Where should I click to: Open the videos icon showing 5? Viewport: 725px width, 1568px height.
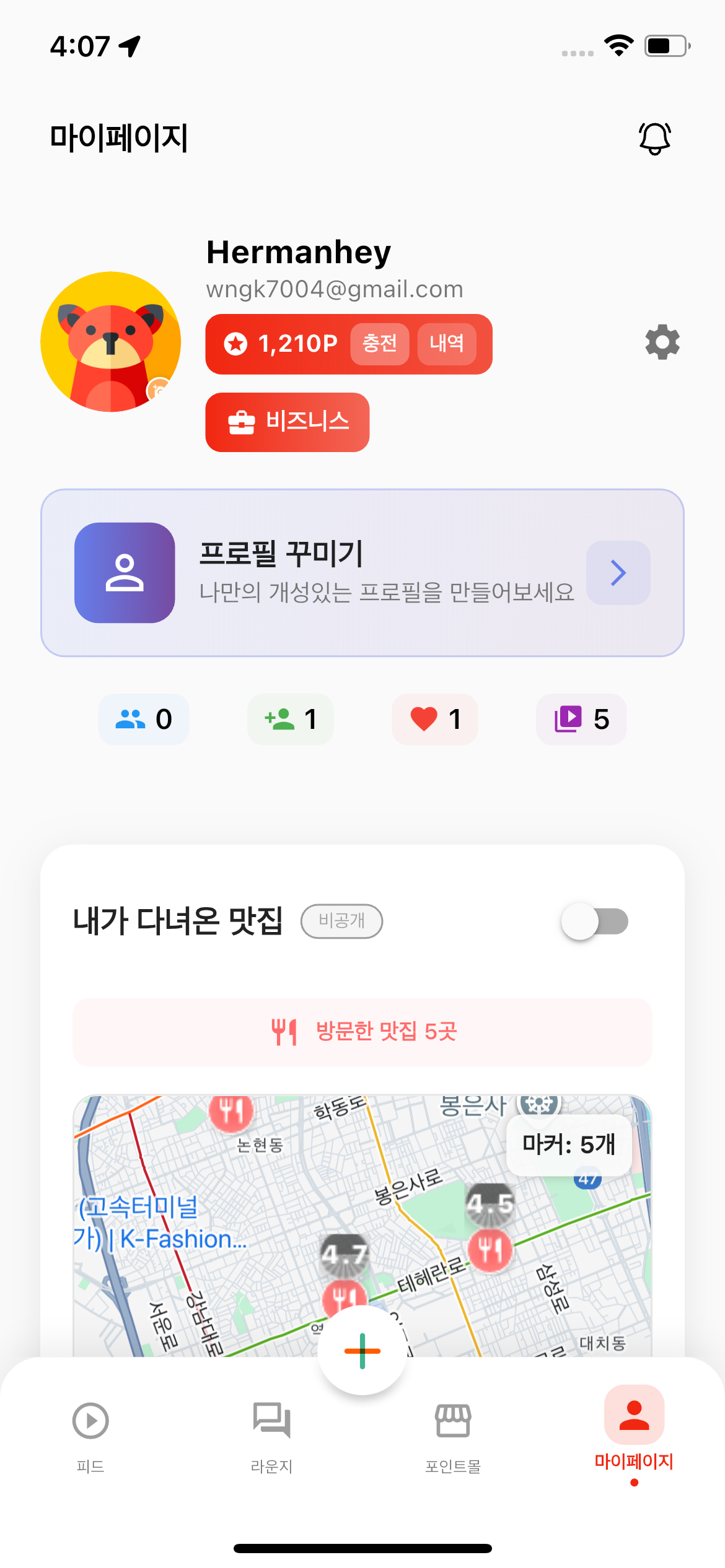tap(581, 719)
